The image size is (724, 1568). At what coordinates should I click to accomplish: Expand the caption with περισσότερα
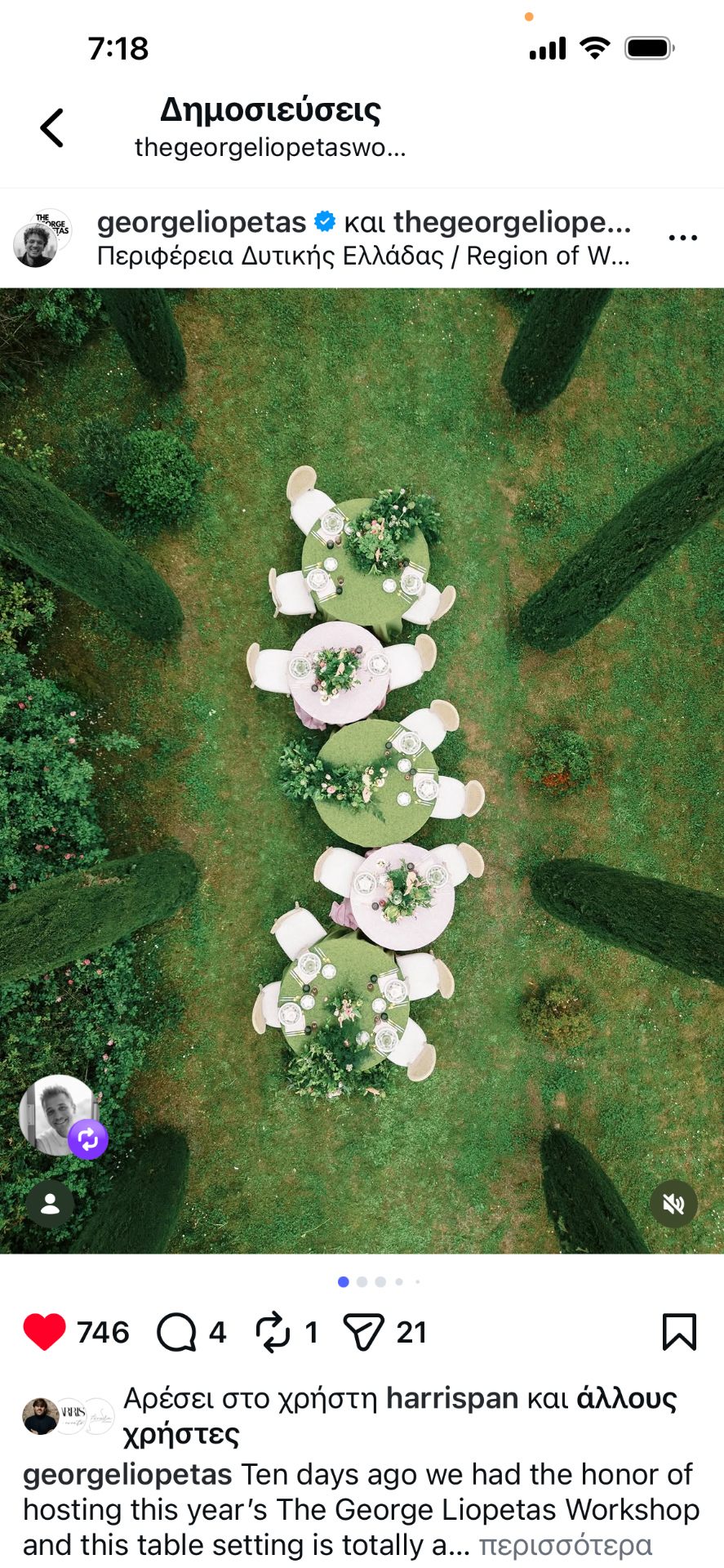click(565, 1545)
